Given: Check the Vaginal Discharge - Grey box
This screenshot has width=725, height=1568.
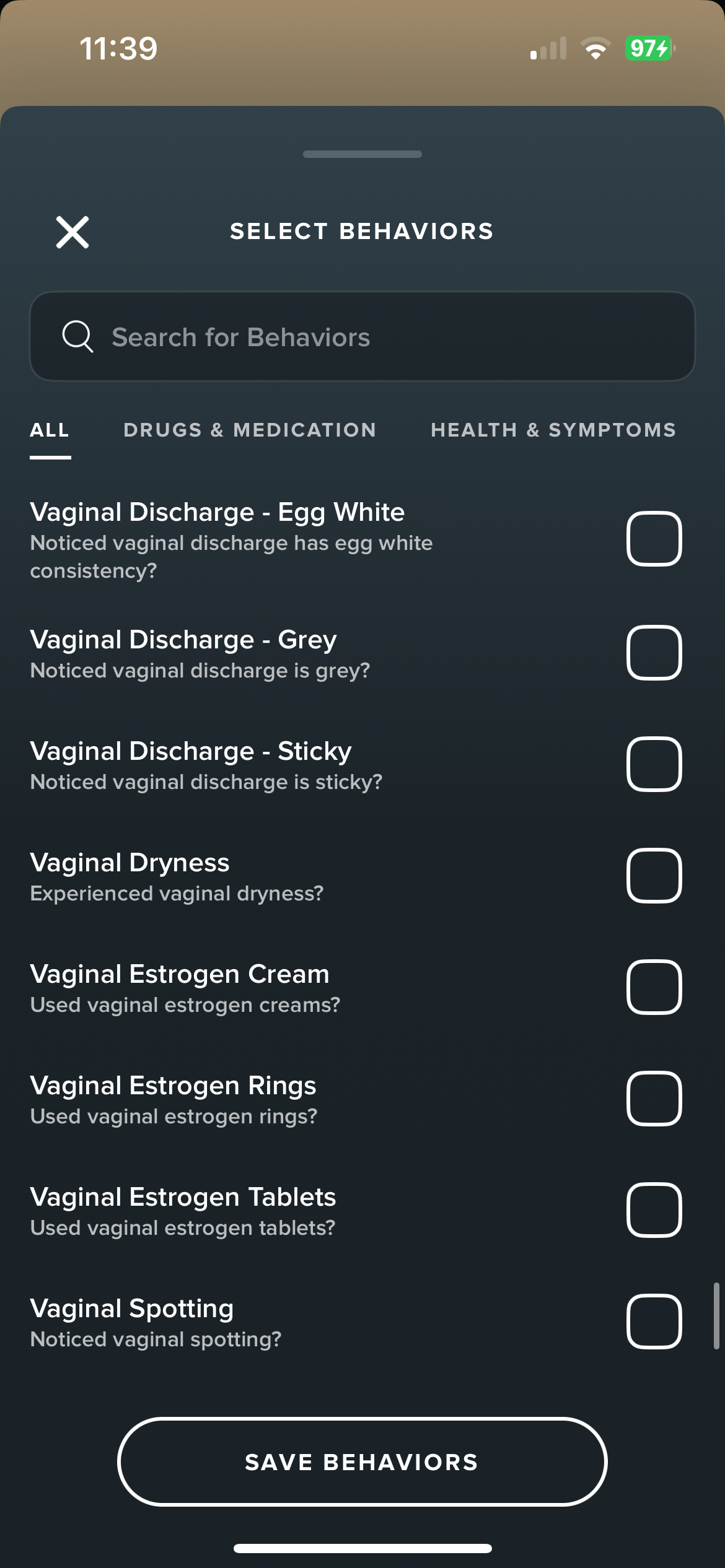Looking at the screenshot, I should (654, 653).
